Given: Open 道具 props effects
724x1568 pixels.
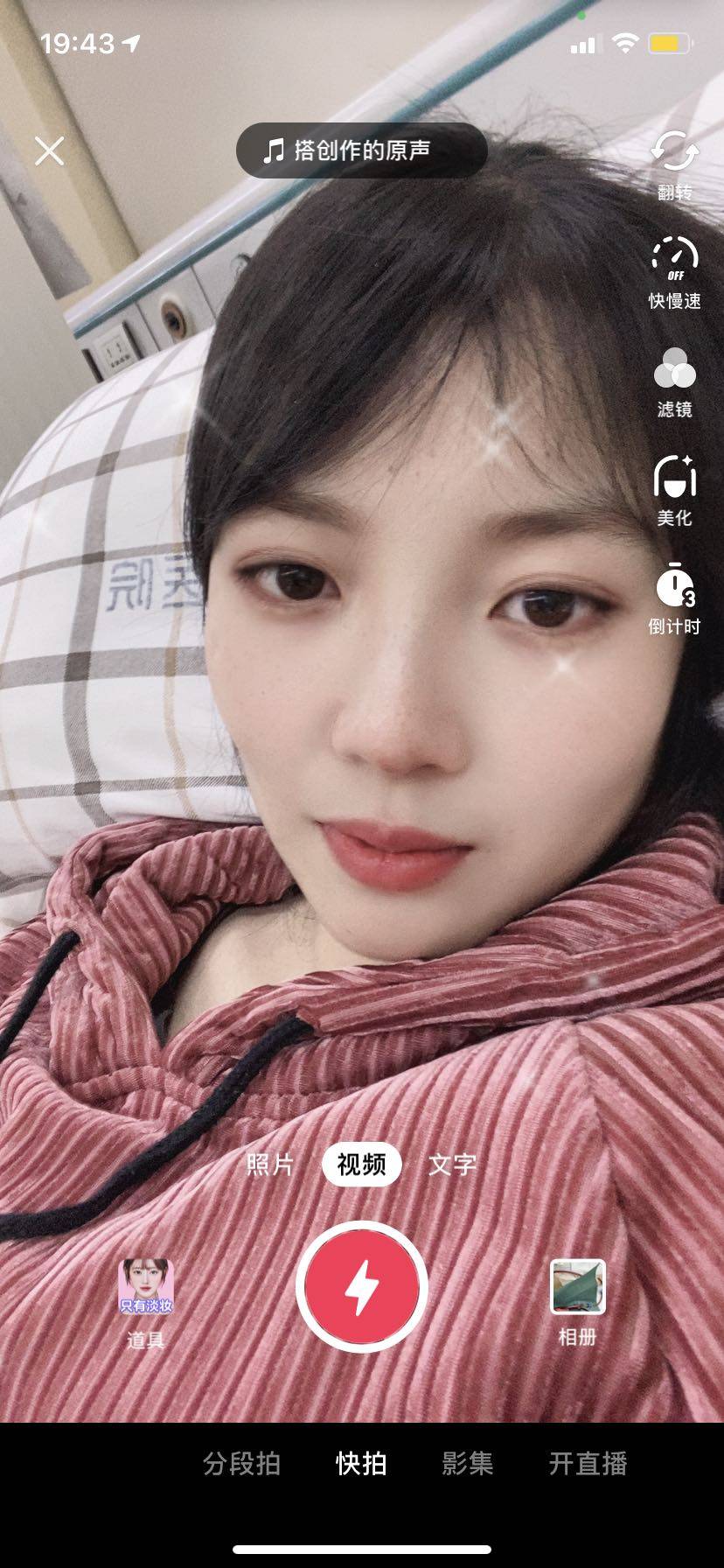Looking at the screenshot, I should [145, 1299].
